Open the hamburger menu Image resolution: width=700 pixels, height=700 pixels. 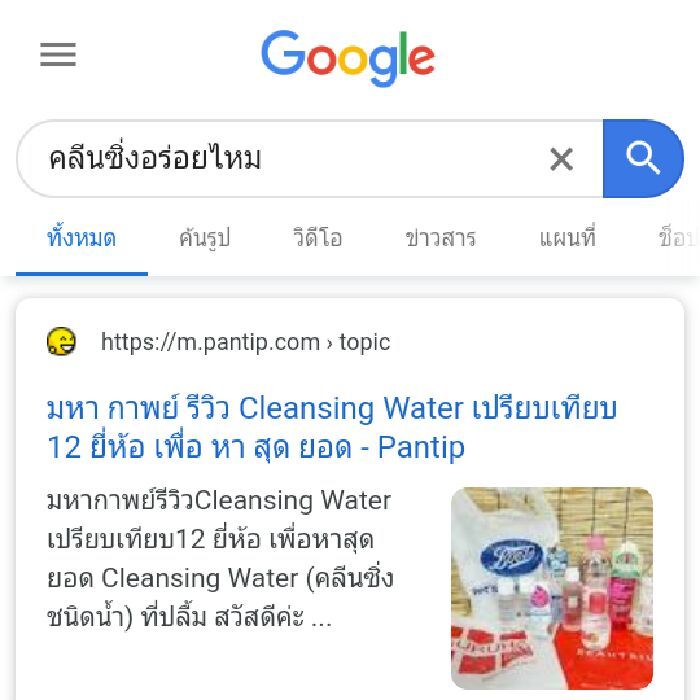[x=58, y=55]
